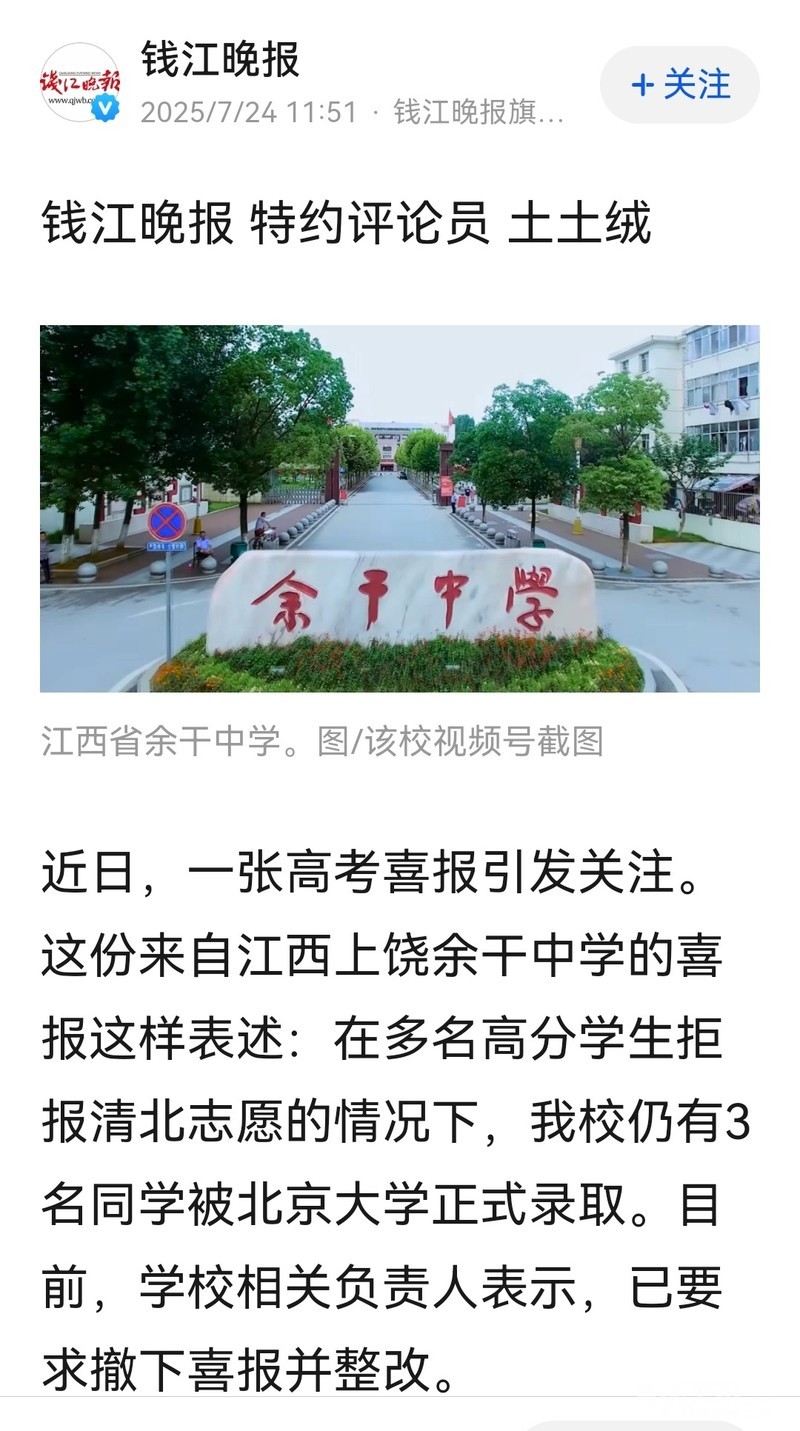Open the 钱江晚报 account avatar
800x1431 pixels.
(x=80, y=83)
